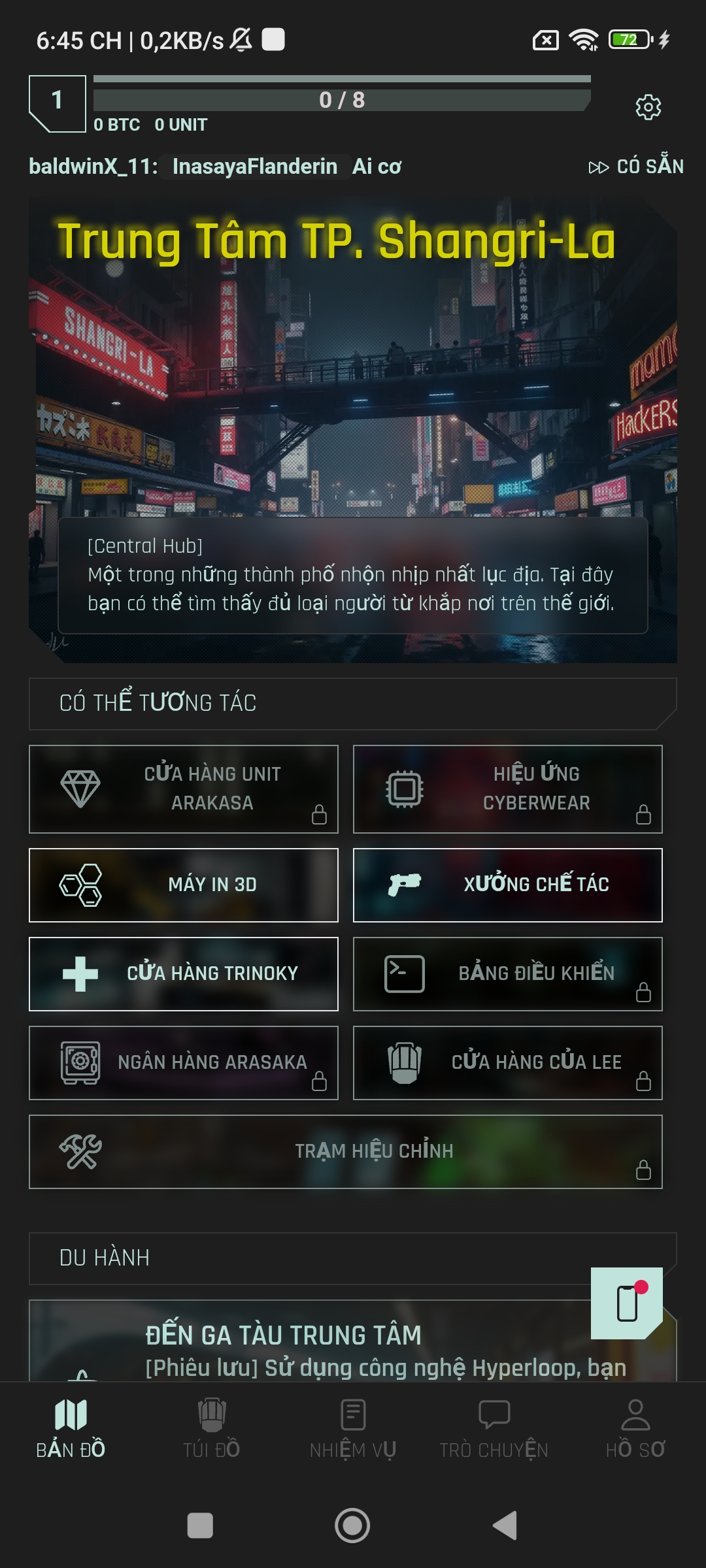Image resolution: width=706 pixels, height=1568 pixels.
Task: Tap the system back button
Action: (x=505, y=1526)
